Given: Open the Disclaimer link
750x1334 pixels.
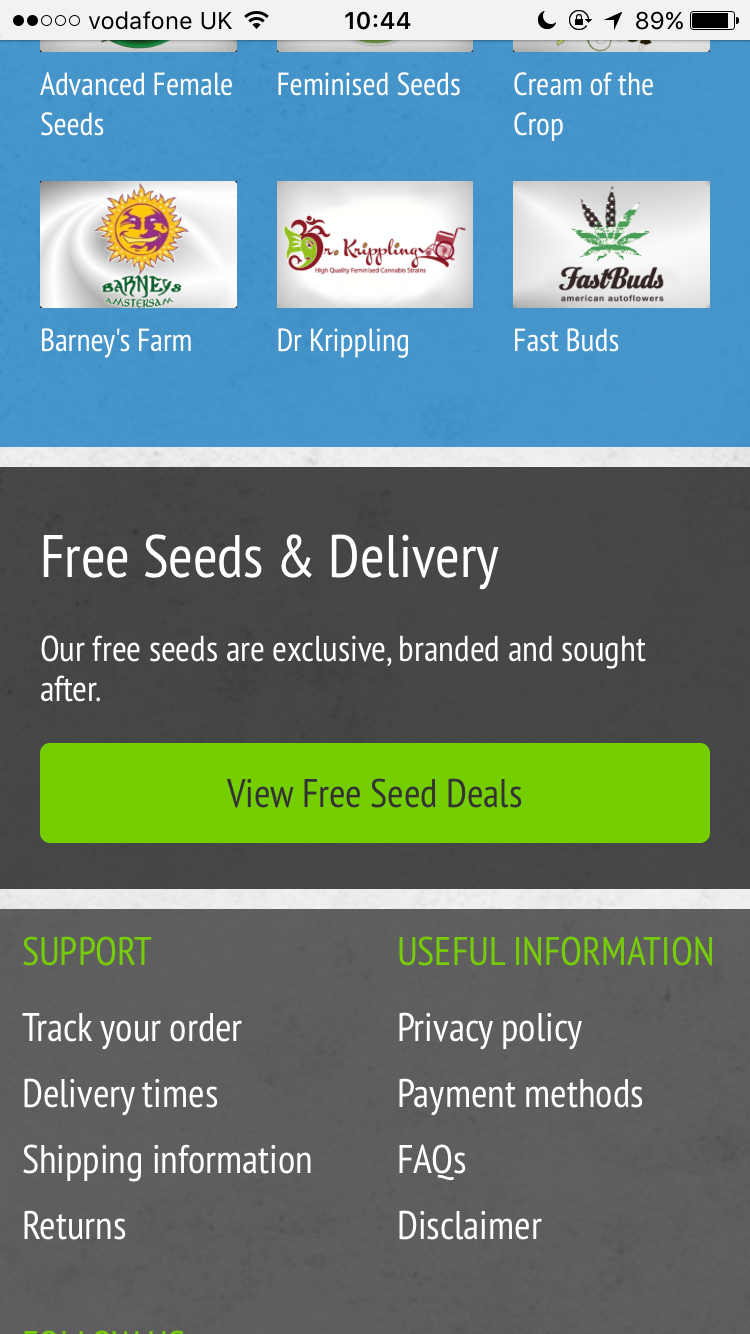Looking at the screenshot, I should (469, 1226).
